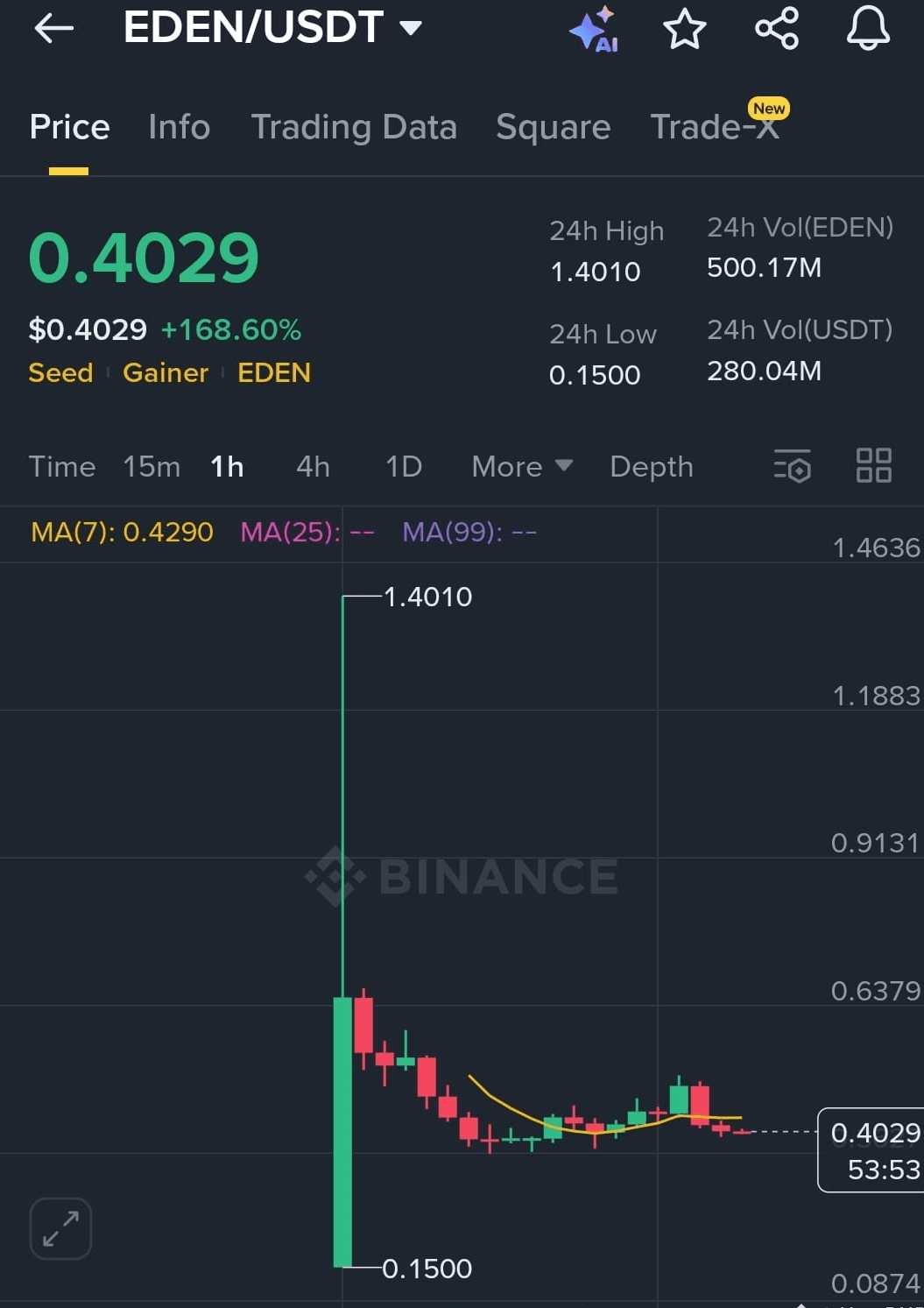924x1308 pixels.
Task: Open the Trading Data tab
Action: 354,127
